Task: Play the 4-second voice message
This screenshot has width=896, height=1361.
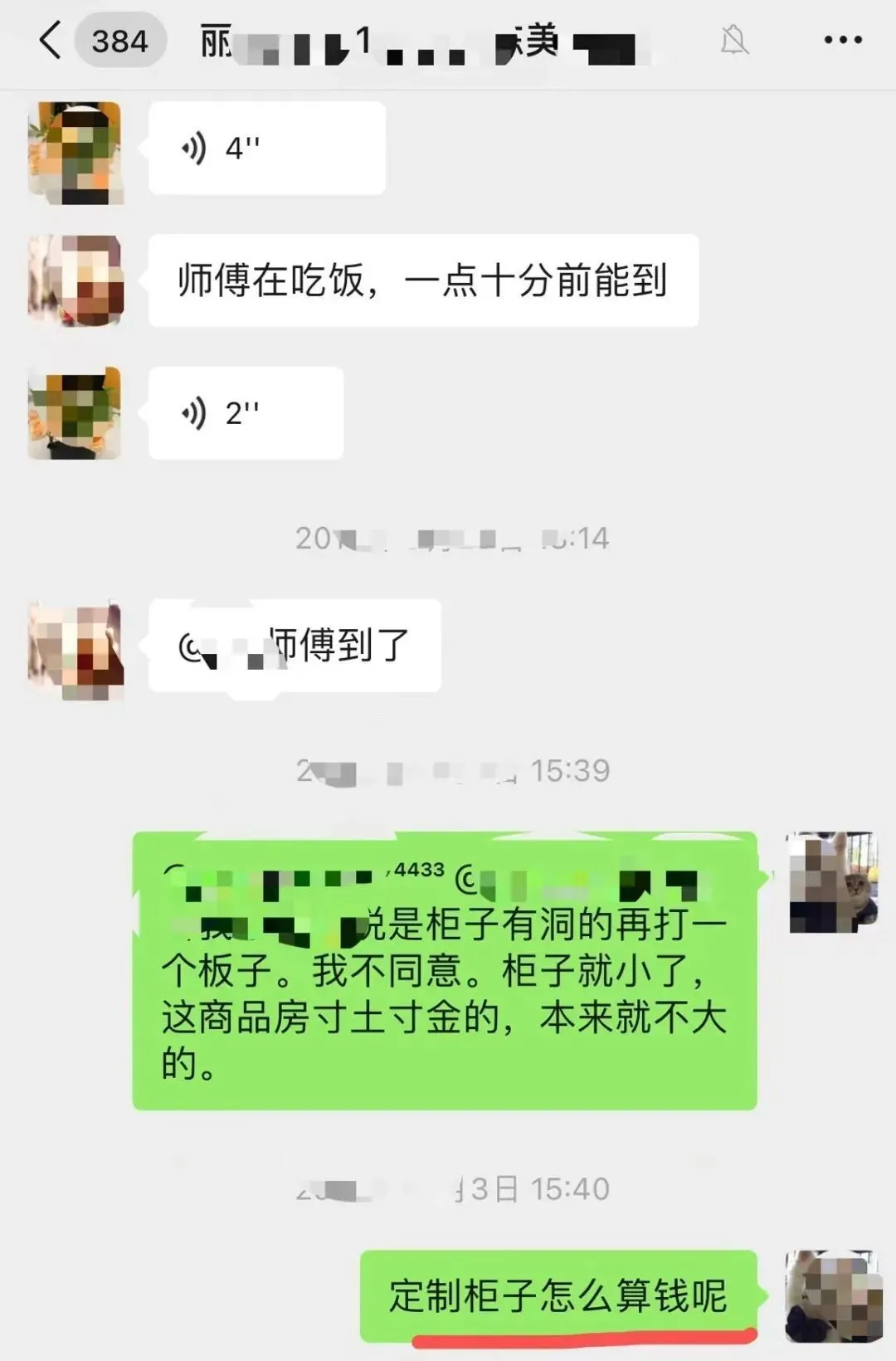Action: 265,149
